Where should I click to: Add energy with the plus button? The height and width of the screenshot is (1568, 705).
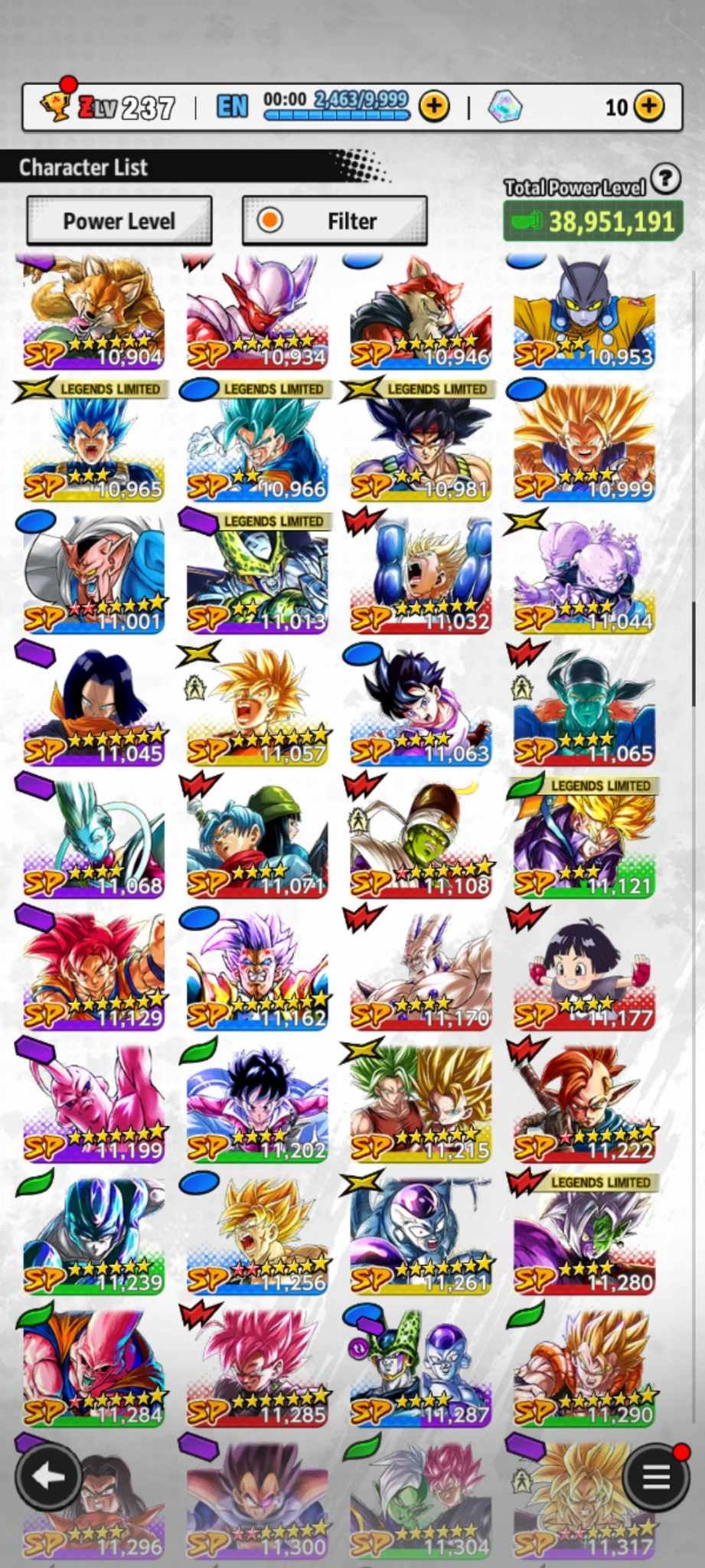434,106
